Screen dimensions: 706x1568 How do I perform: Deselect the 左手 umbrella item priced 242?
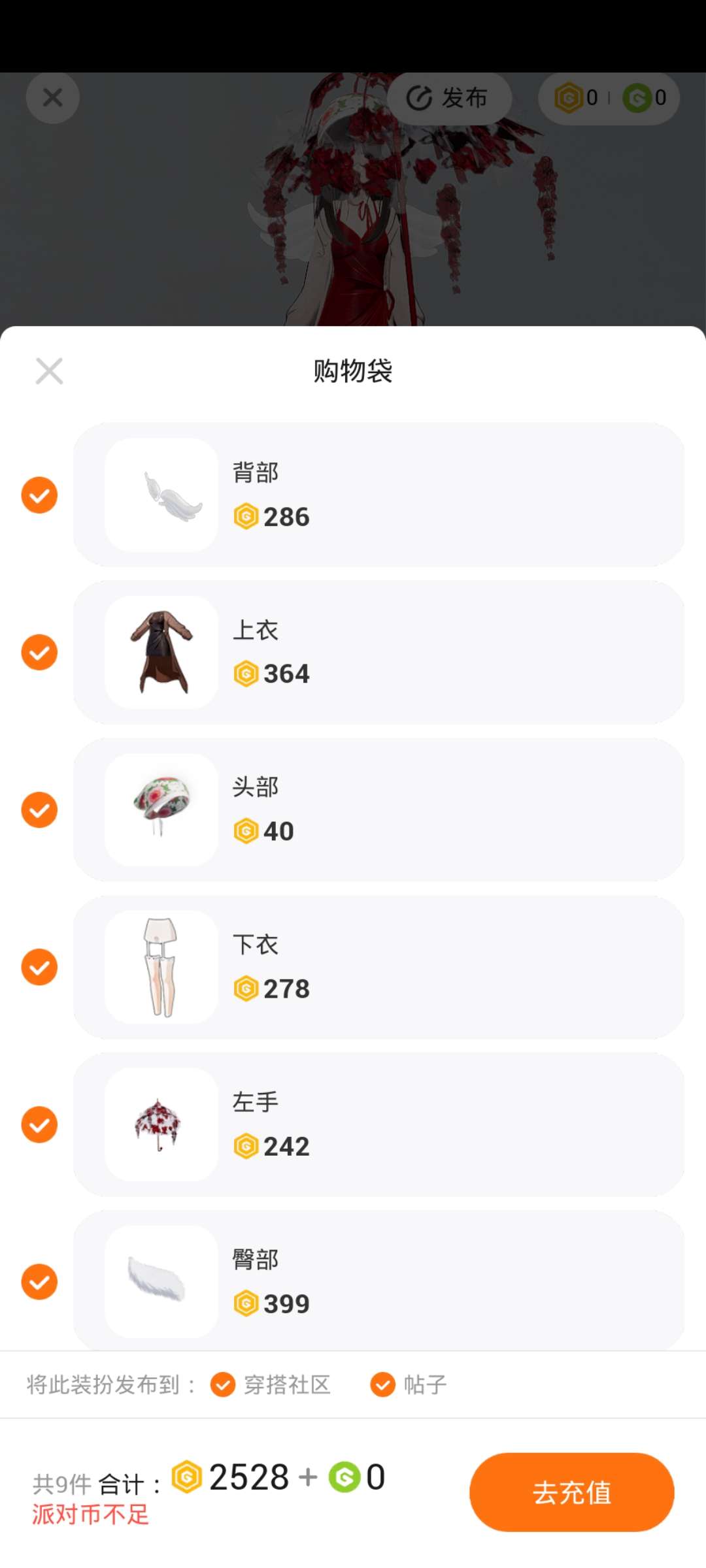[39, 1124]
